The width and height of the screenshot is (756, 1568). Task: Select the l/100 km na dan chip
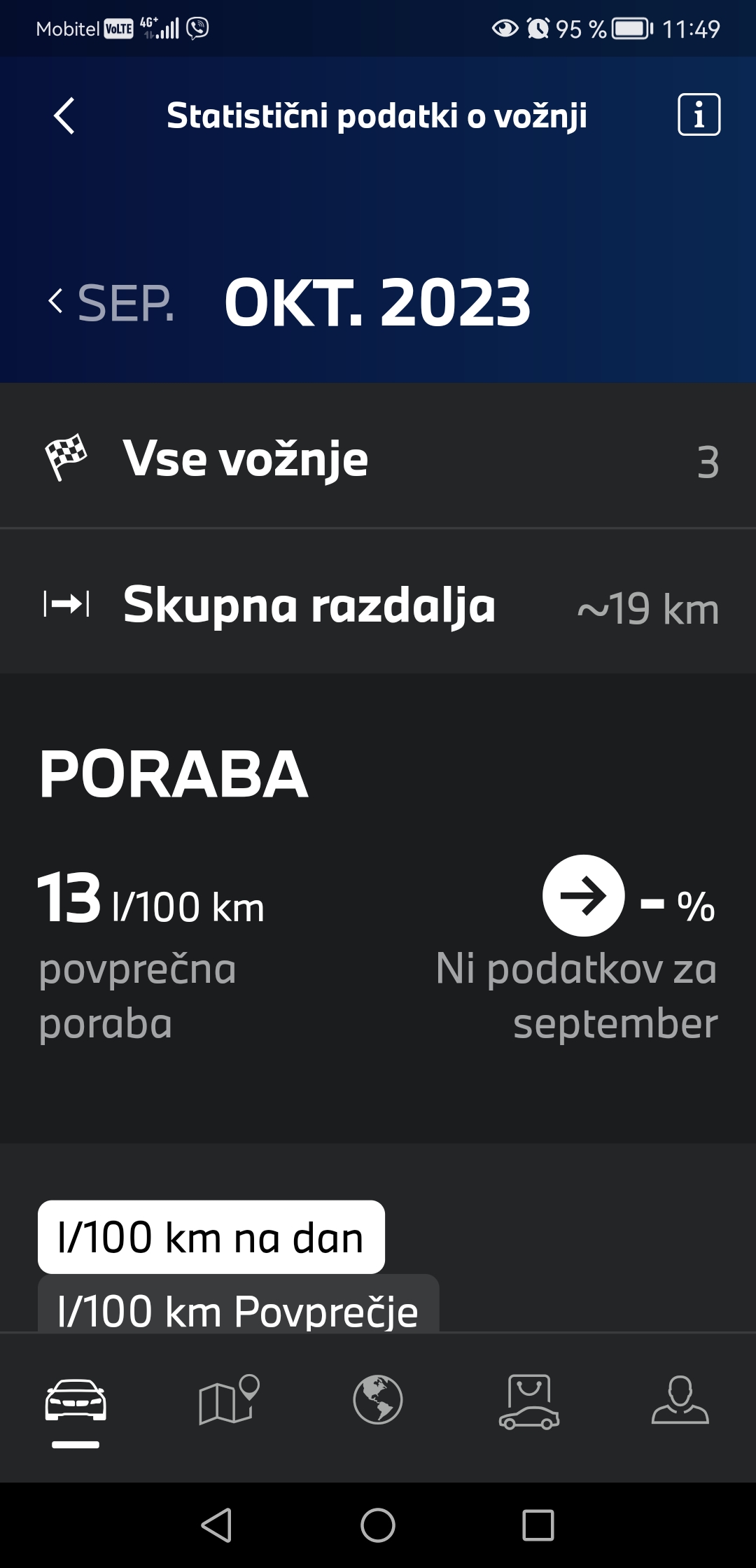point(211,1237)
